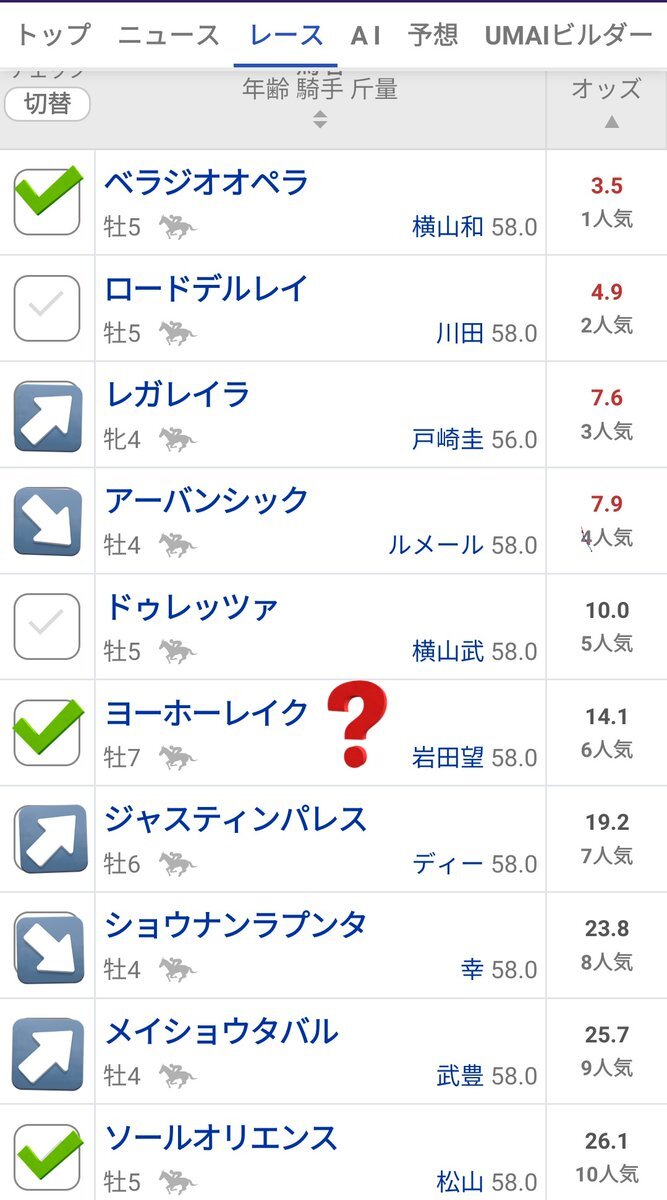Uncheck the ソールオリエンス checkbox
The height and width of the screenshot is (1200, 667).
(47, 1157)
